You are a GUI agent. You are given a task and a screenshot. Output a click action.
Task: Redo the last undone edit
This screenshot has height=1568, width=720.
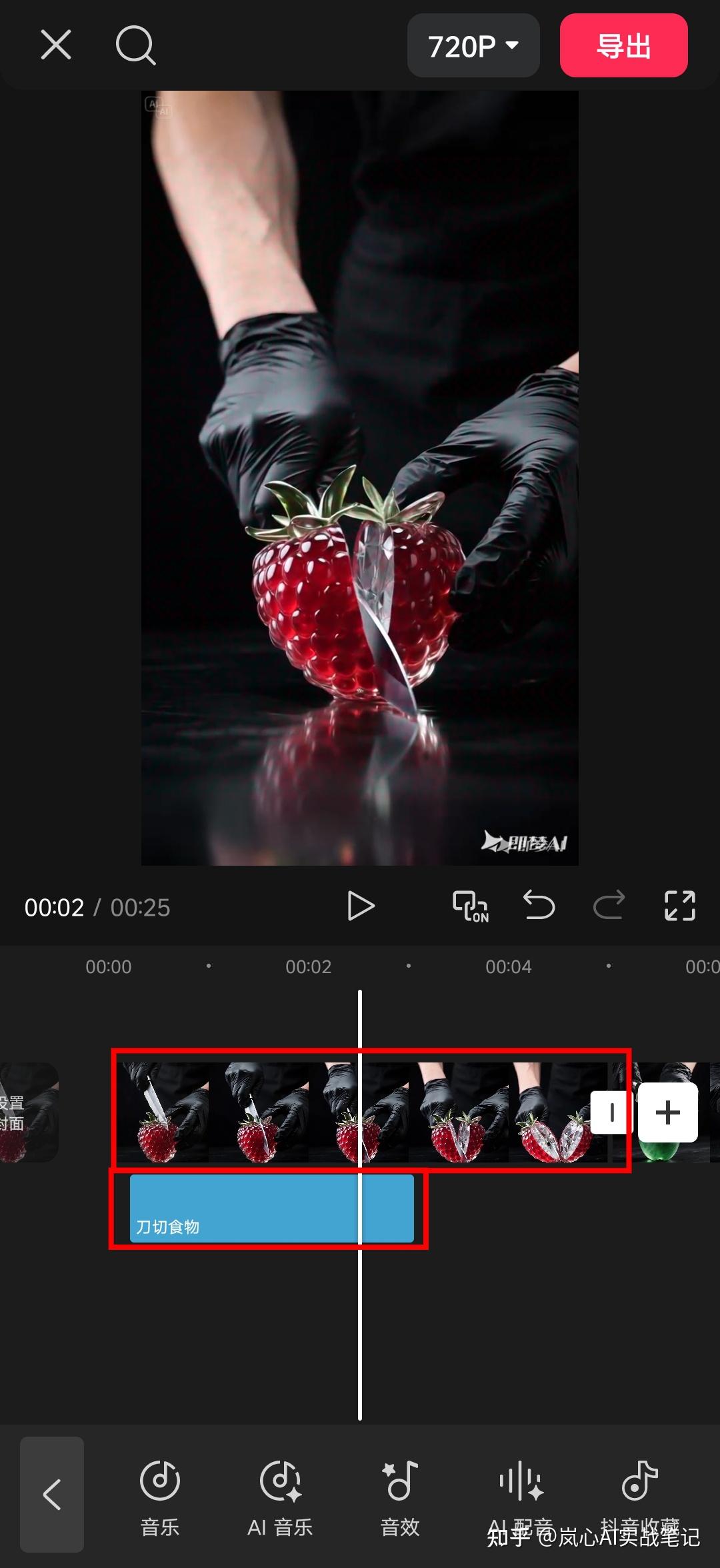[x=609, y=906]
